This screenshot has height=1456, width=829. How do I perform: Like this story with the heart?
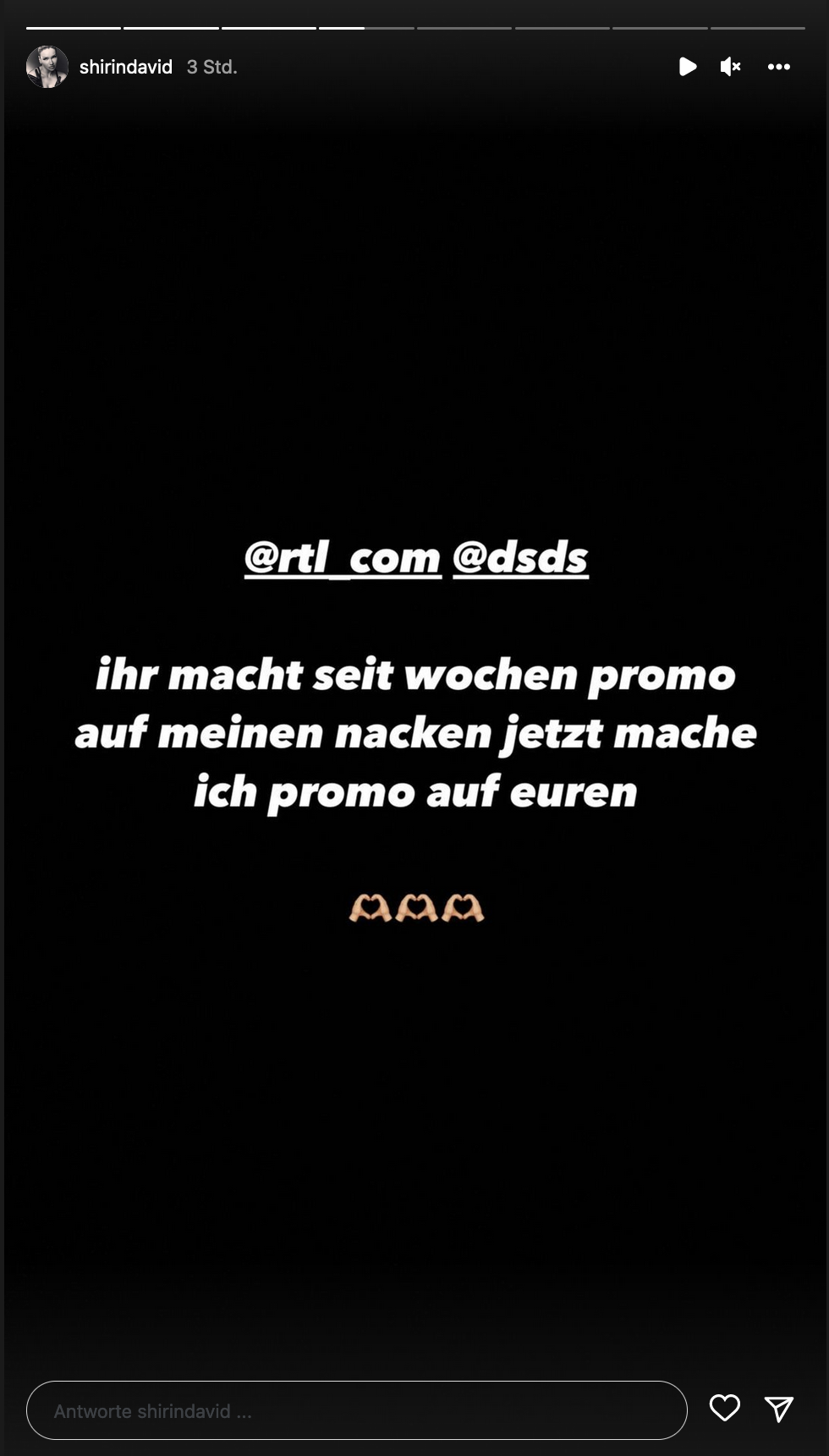point(724,1408)
